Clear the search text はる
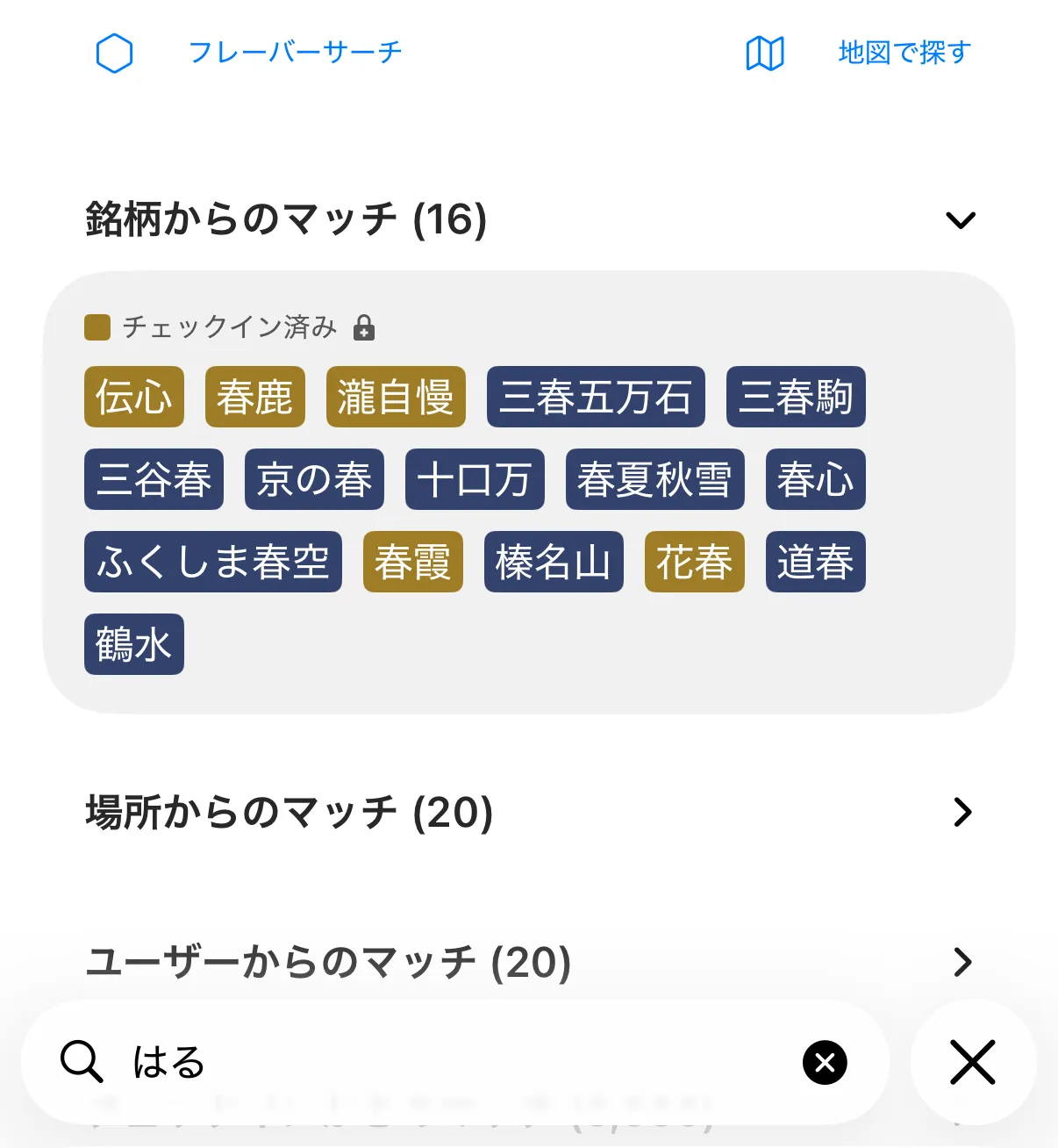This screenshot has height=1148, width=1058. click(825, 1063)
